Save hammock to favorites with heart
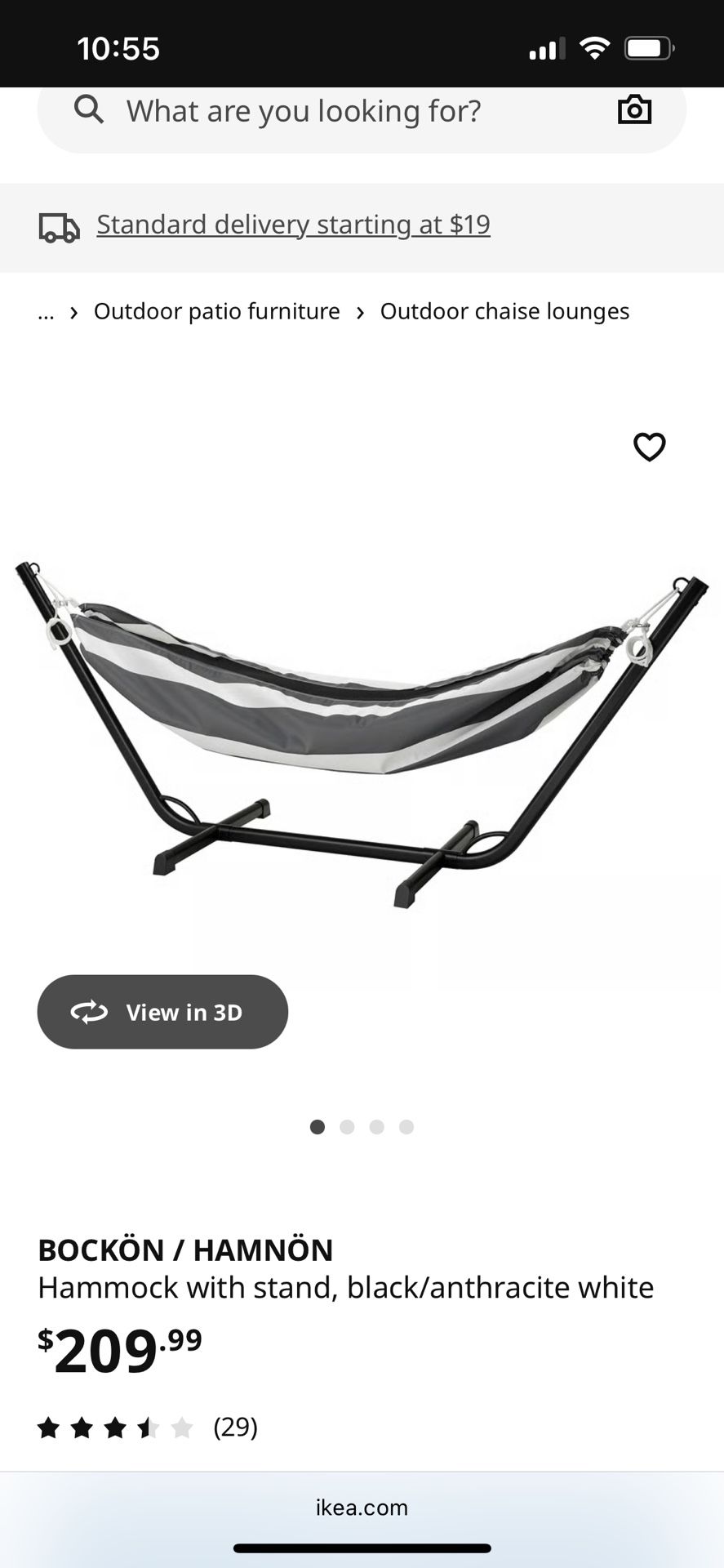 pos(650,447)
